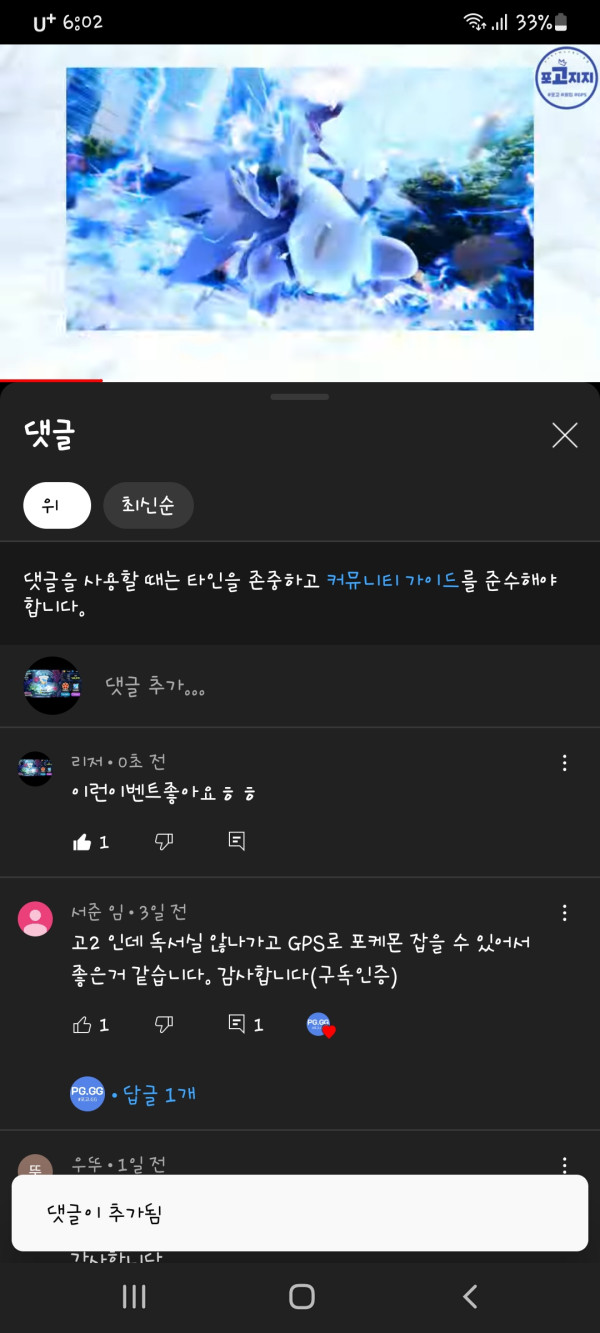
Task: Tap the video player area
Action: (300, 200)
